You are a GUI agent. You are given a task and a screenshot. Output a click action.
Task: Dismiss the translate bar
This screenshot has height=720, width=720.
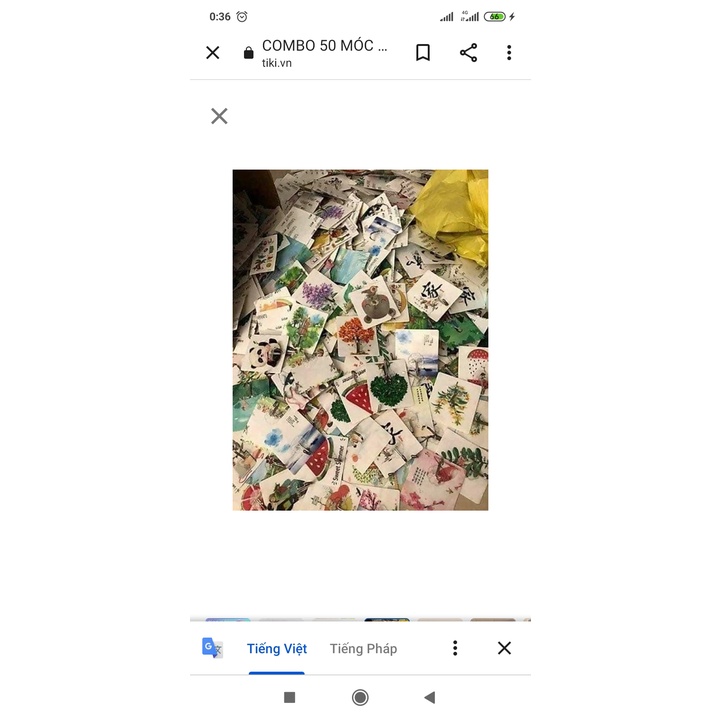[504, 648]
